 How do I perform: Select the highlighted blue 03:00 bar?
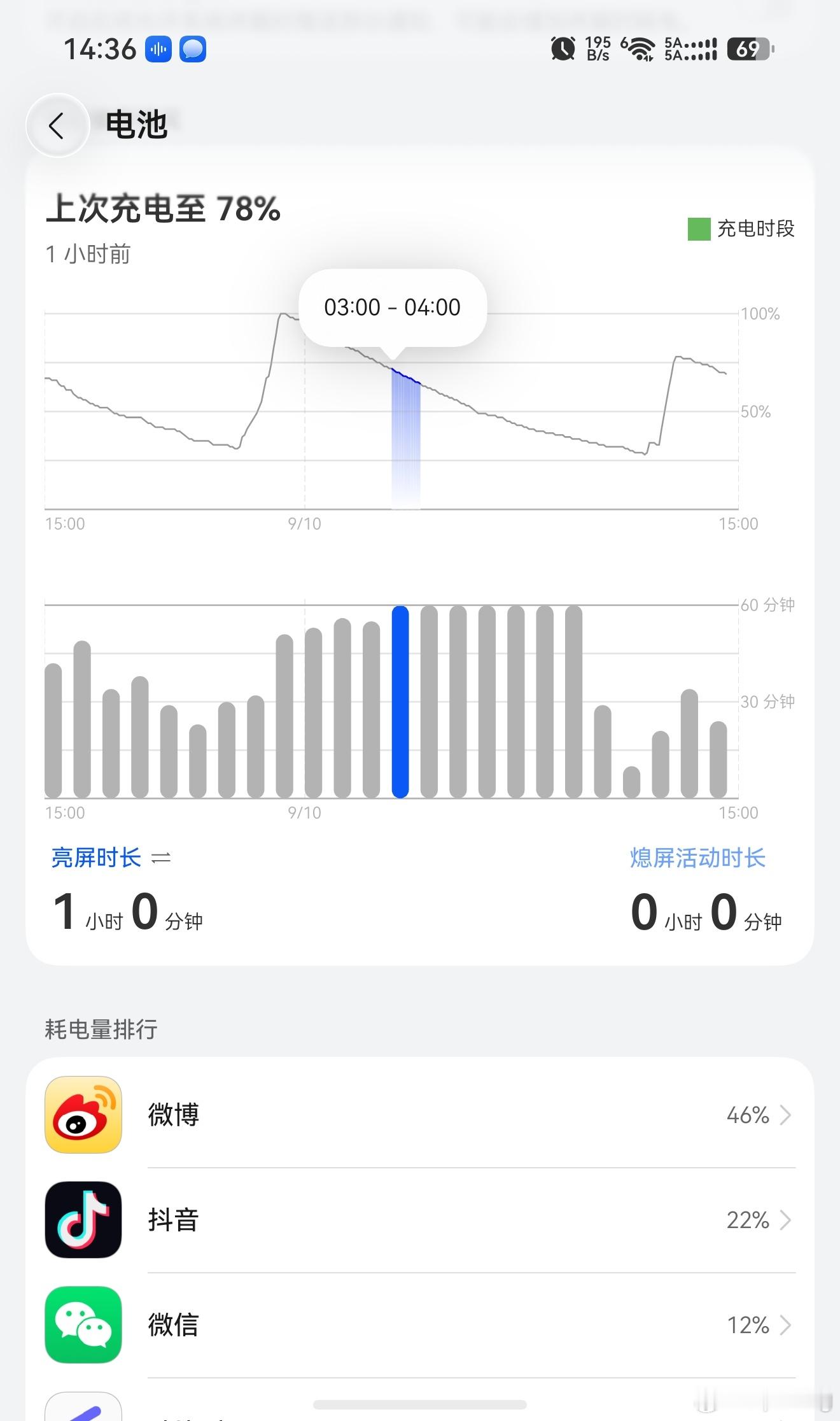(400, 702)
